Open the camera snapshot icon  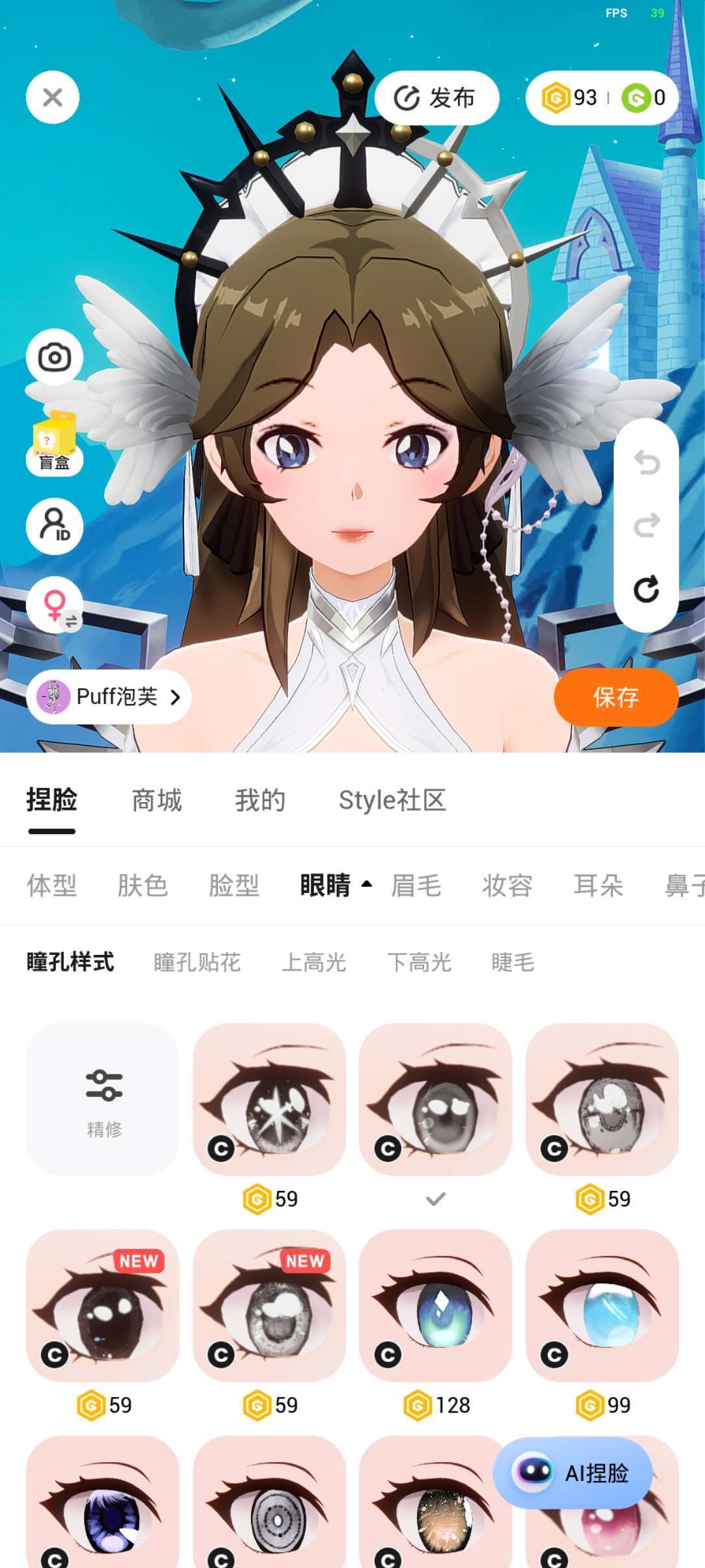pos(54,357)
